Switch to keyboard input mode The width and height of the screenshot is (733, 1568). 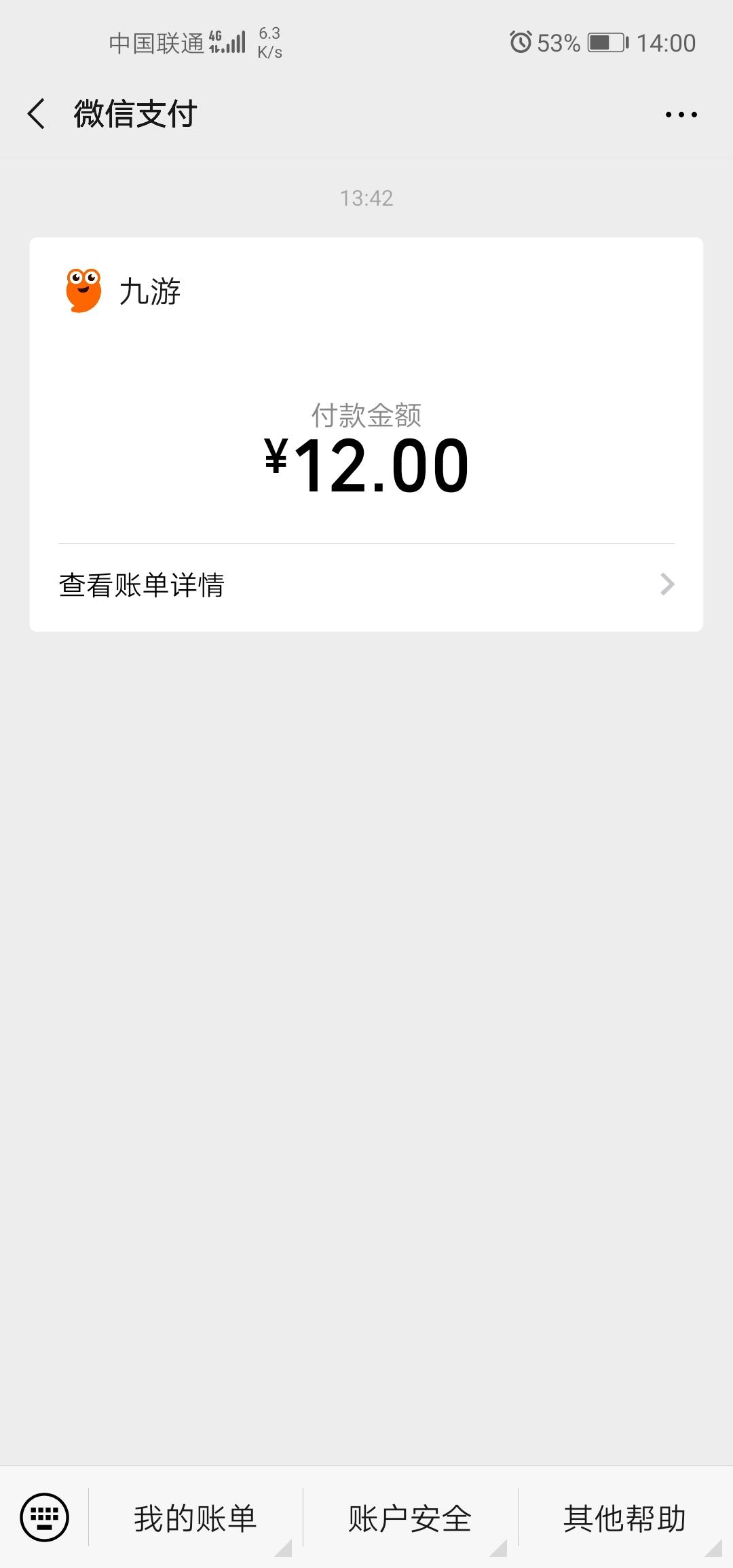point(45,1517)
